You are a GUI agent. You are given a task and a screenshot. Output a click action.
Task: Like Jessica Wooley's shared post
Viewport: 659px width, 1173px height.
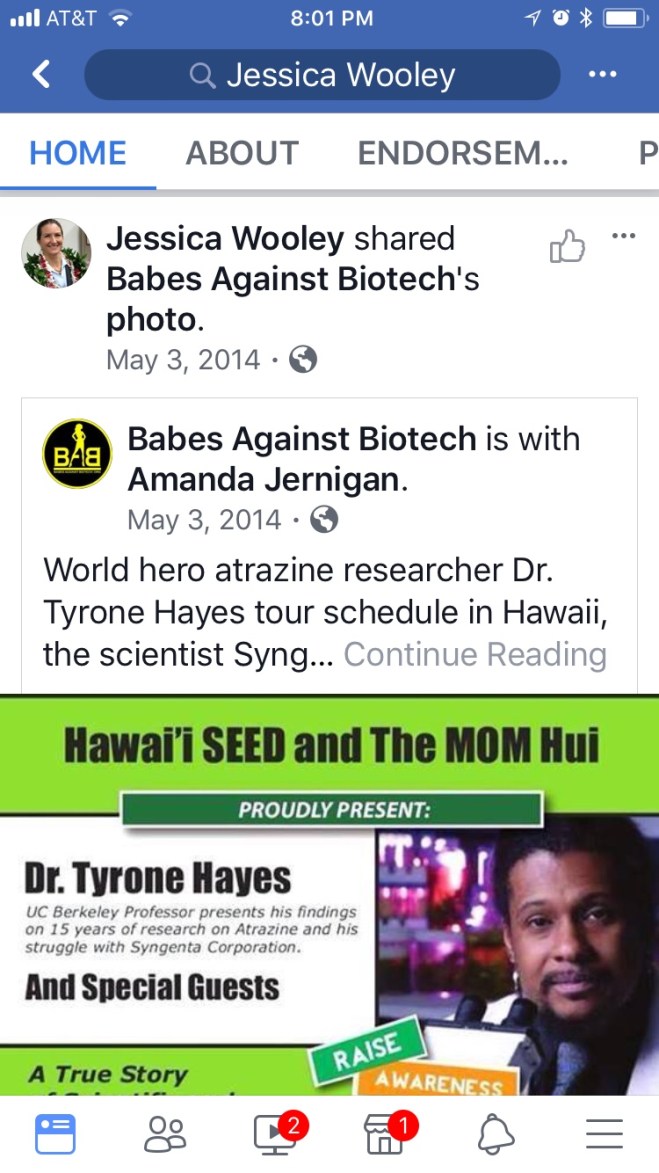(x=567, y=246)
